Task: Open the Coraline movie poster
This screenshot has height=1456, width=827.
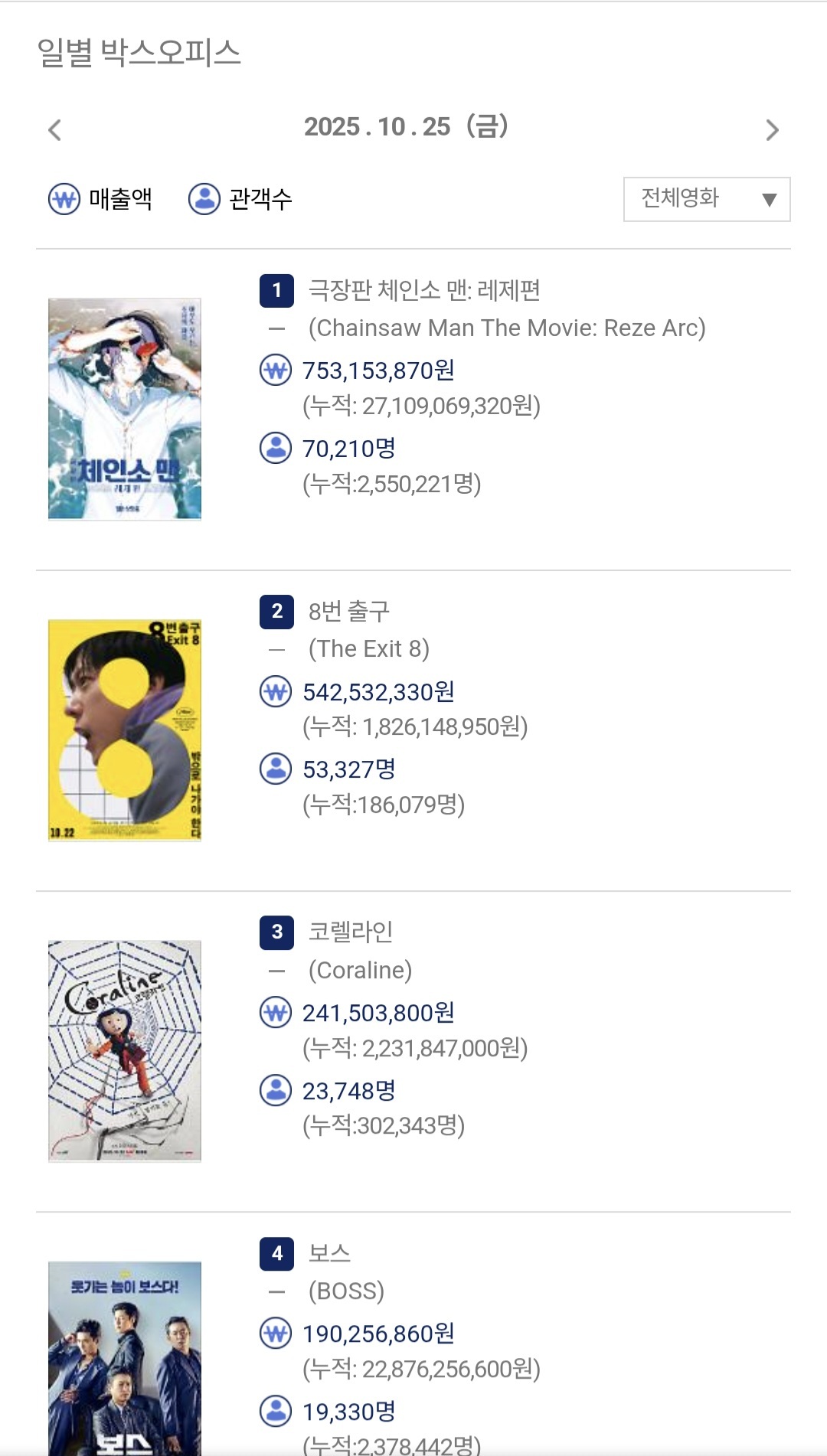Action: (x=125, y=1050)
